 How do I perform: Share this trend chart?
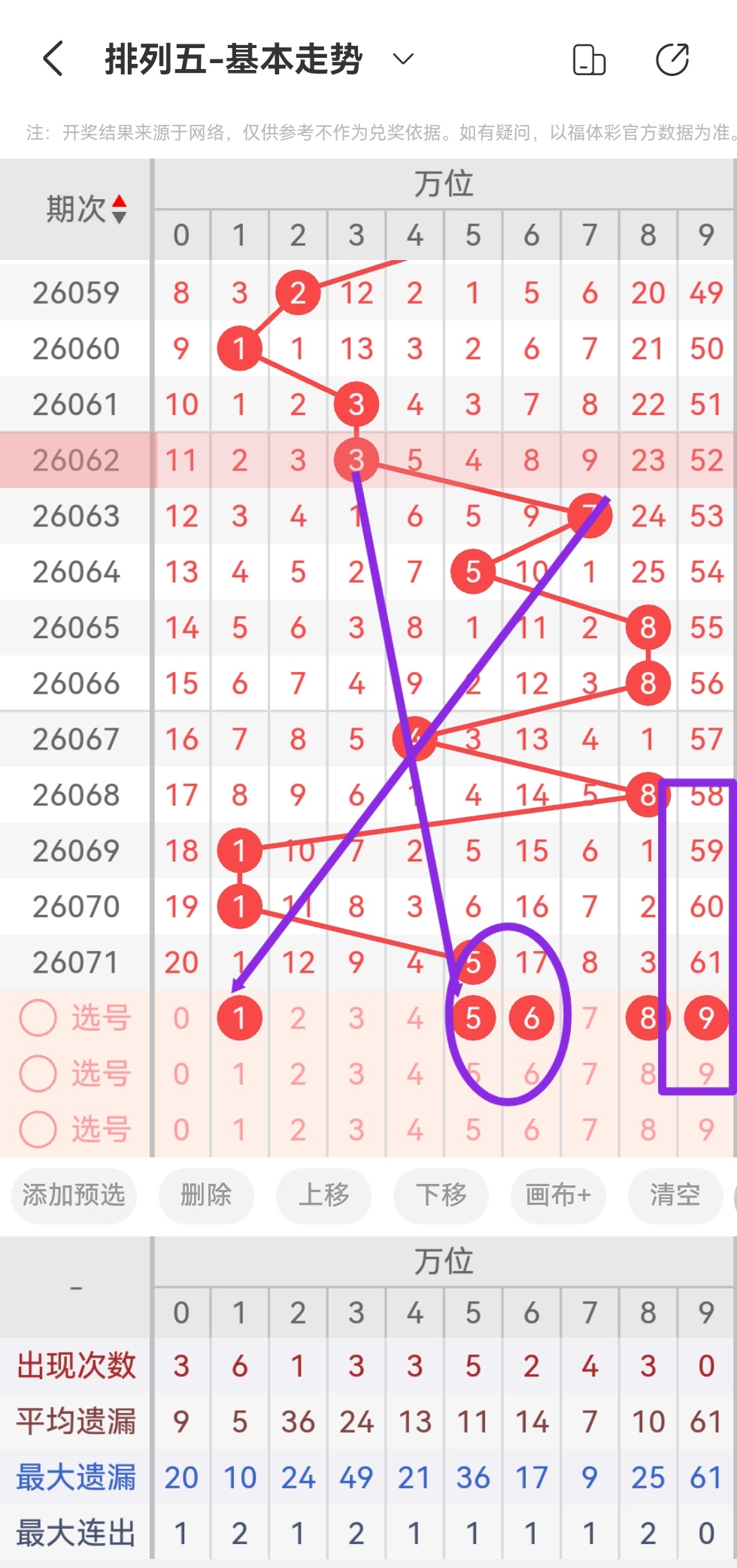(x=672, y=60)
